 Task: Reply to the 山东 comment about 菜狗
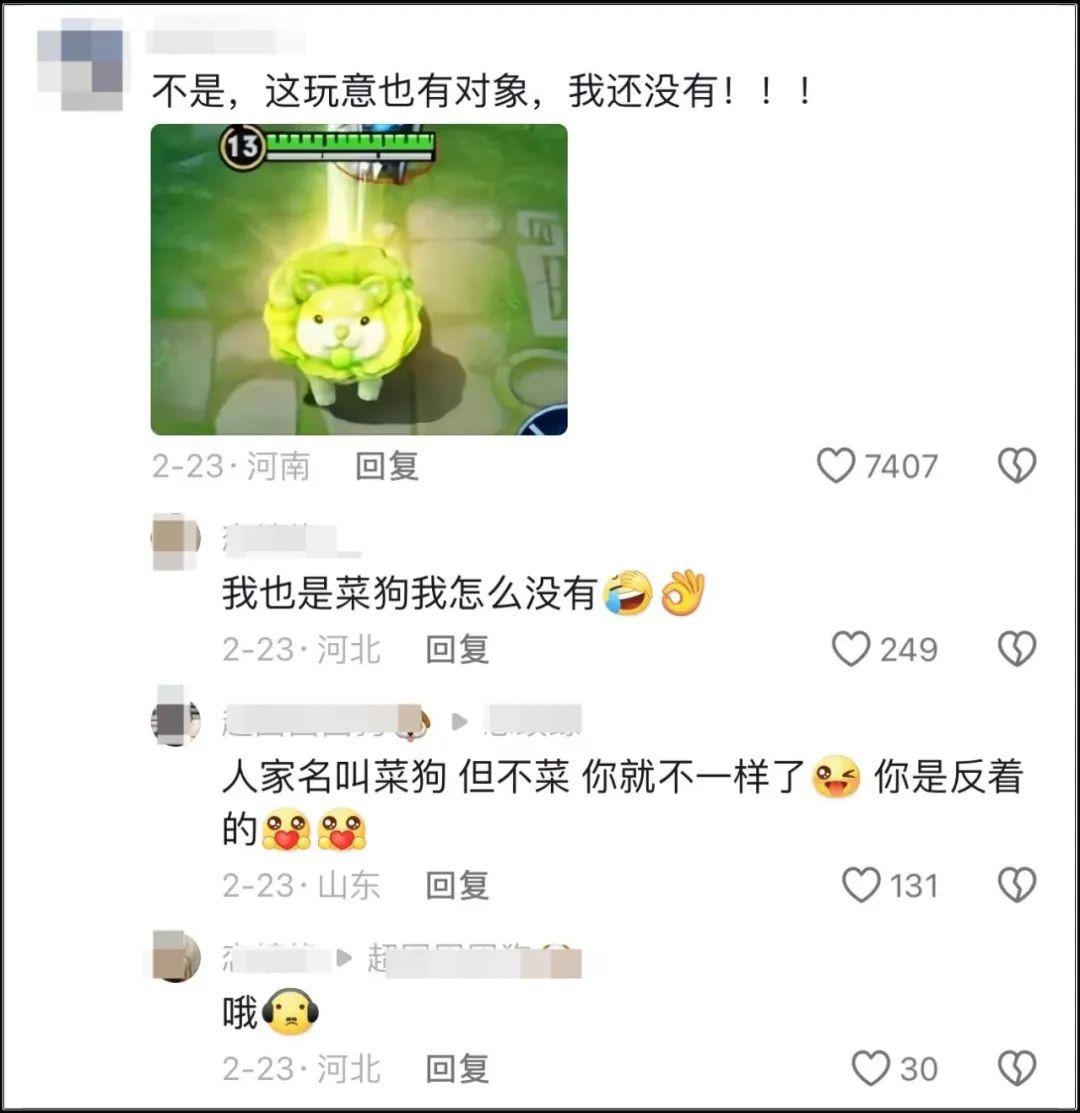(457, 885)
